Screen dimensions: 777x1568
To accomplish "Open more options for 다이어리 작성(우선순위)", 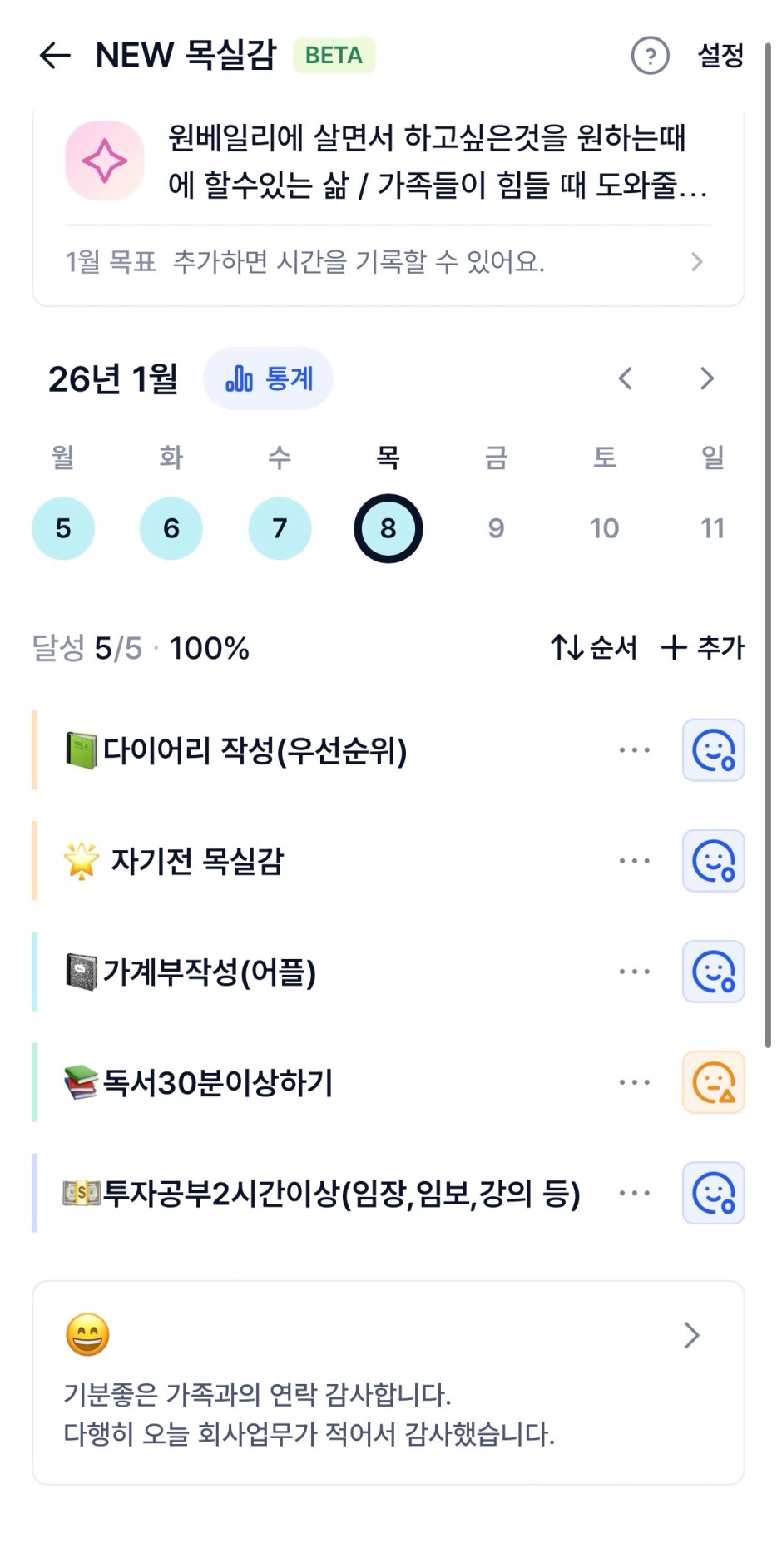I will (x=634, y=750).
